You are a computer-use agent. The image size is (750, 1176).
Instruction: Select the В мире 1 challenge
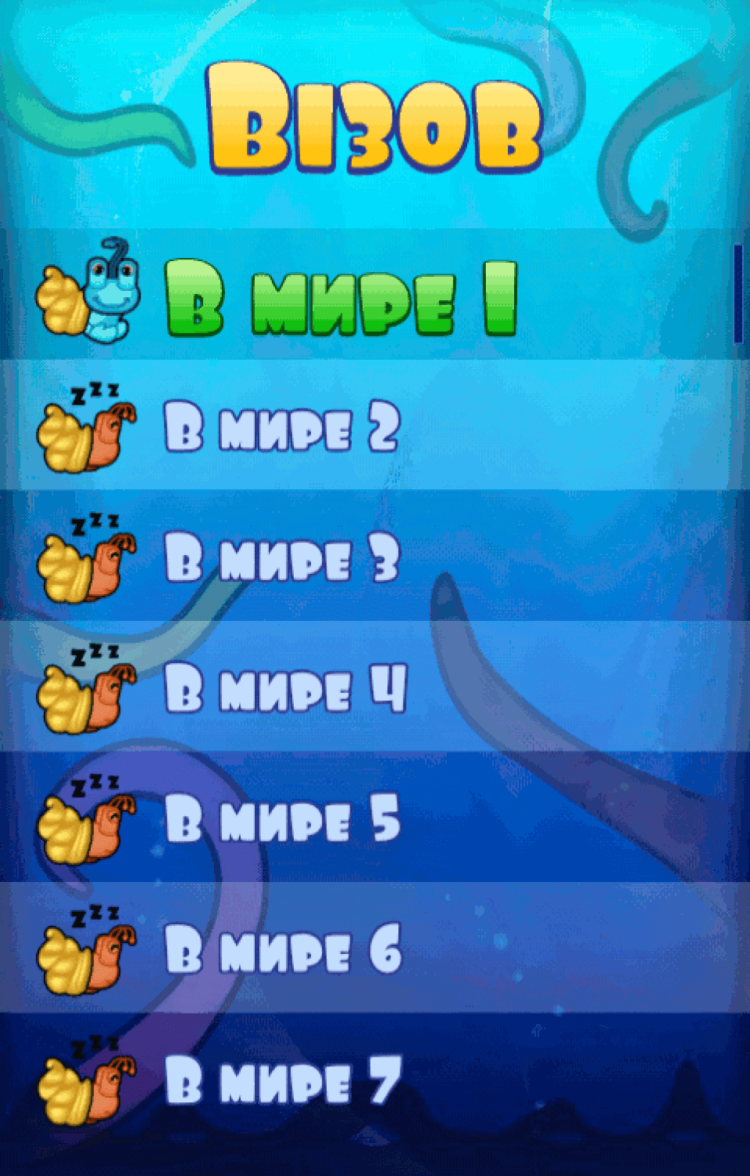[x=340, y=297]
